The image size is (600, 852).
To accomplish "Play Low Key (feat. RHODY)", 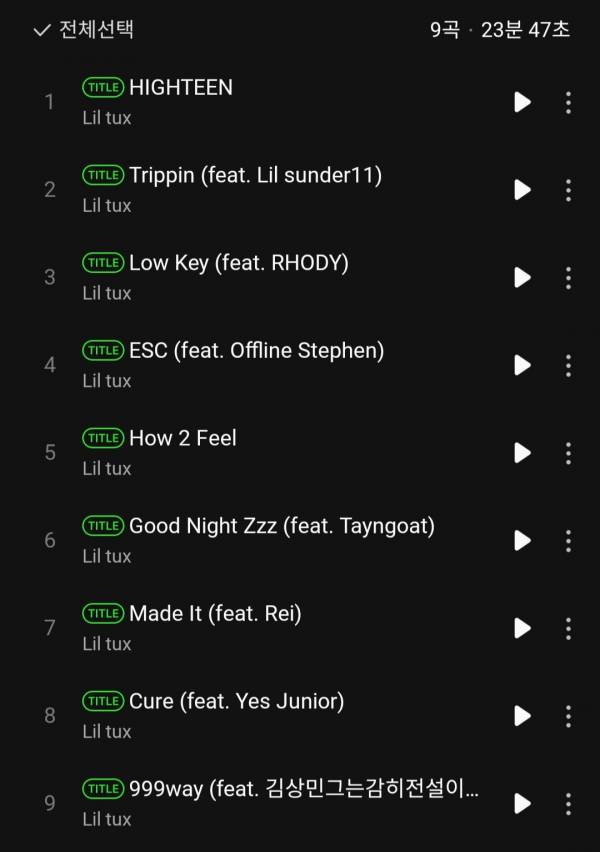I will pos(522,277).
